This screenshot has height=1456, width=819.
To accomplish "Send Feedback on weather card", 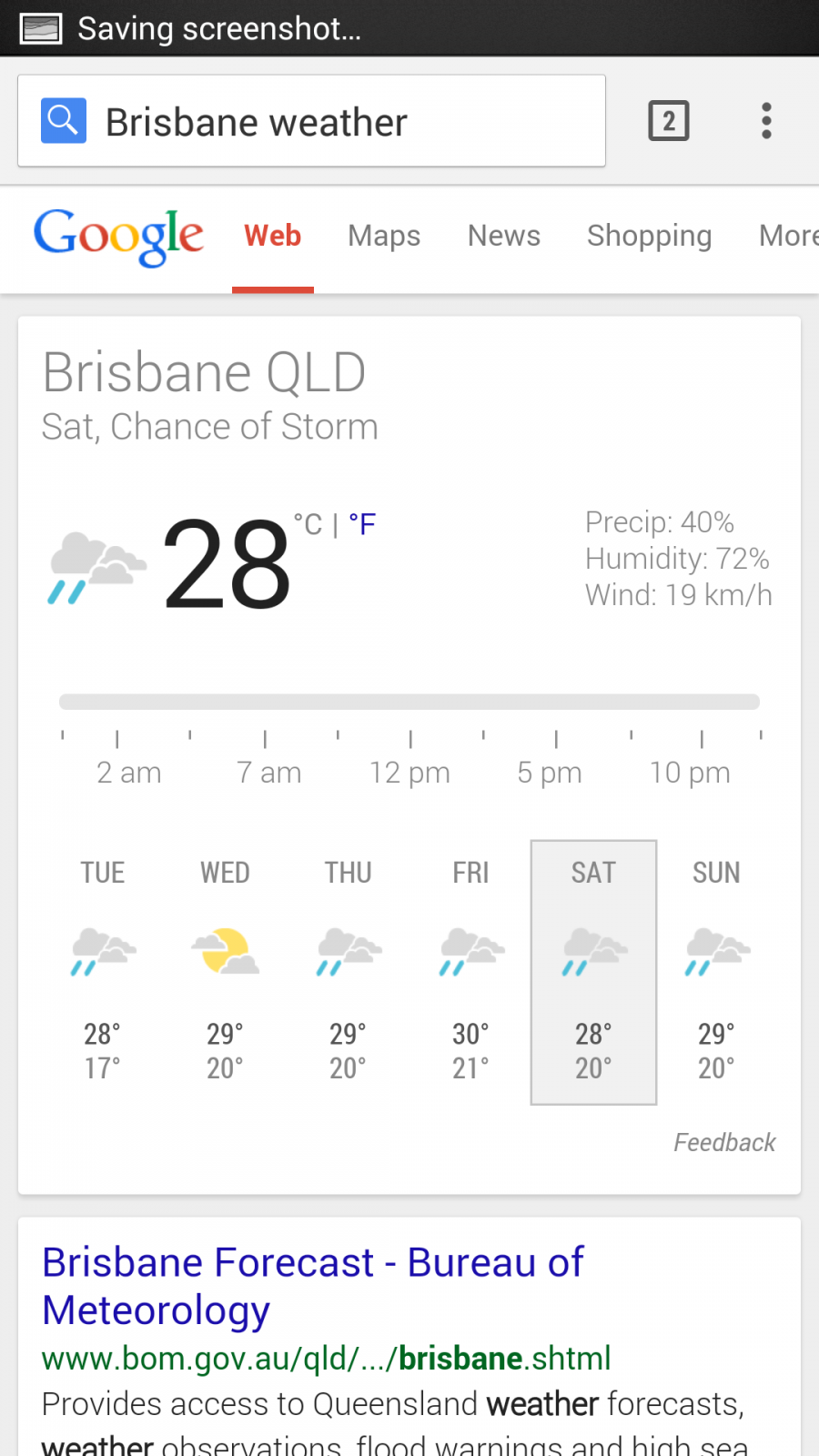I will pos(724,1142).
